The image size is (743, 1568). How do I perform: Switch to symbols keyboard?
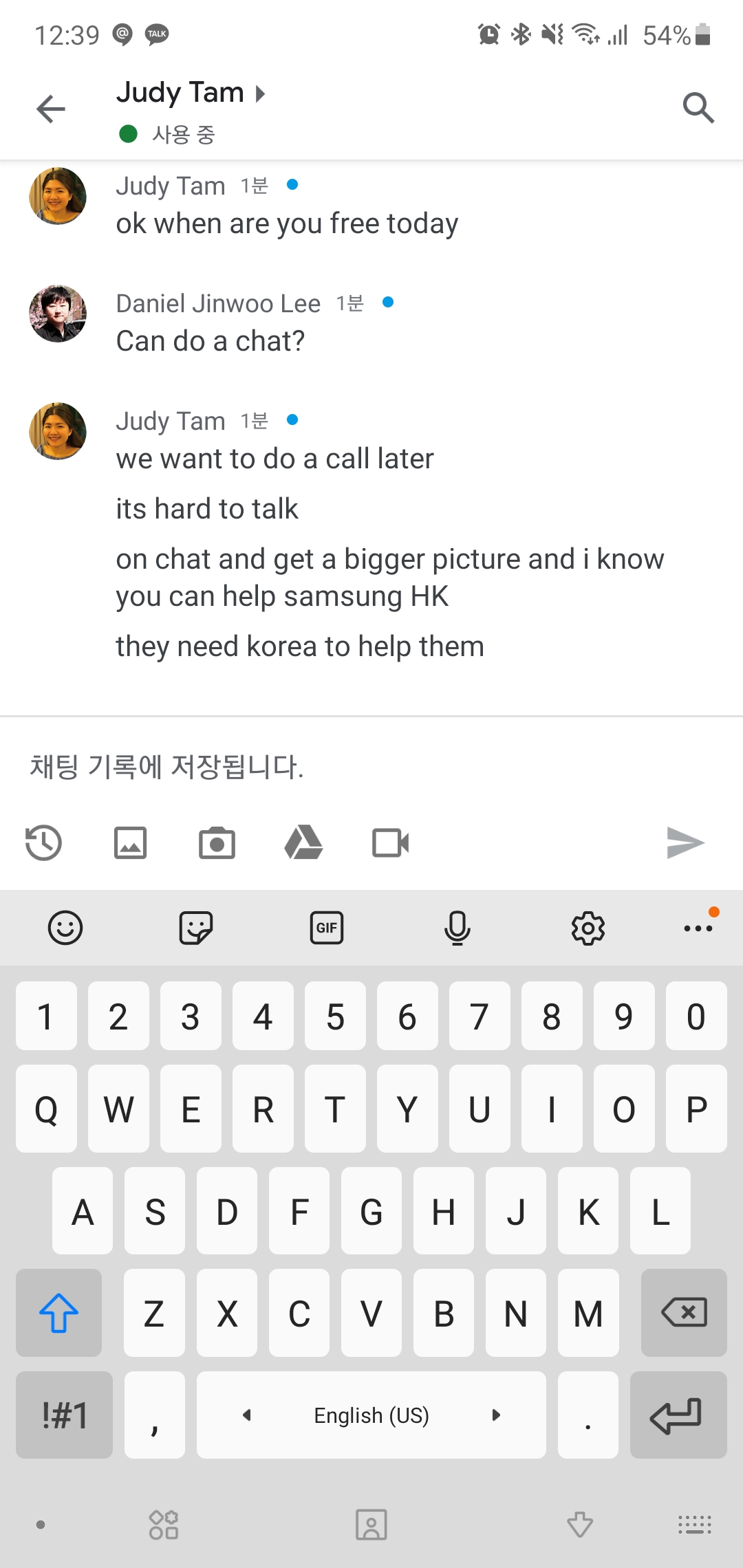pyautogui.click(x=65, y=1415)
